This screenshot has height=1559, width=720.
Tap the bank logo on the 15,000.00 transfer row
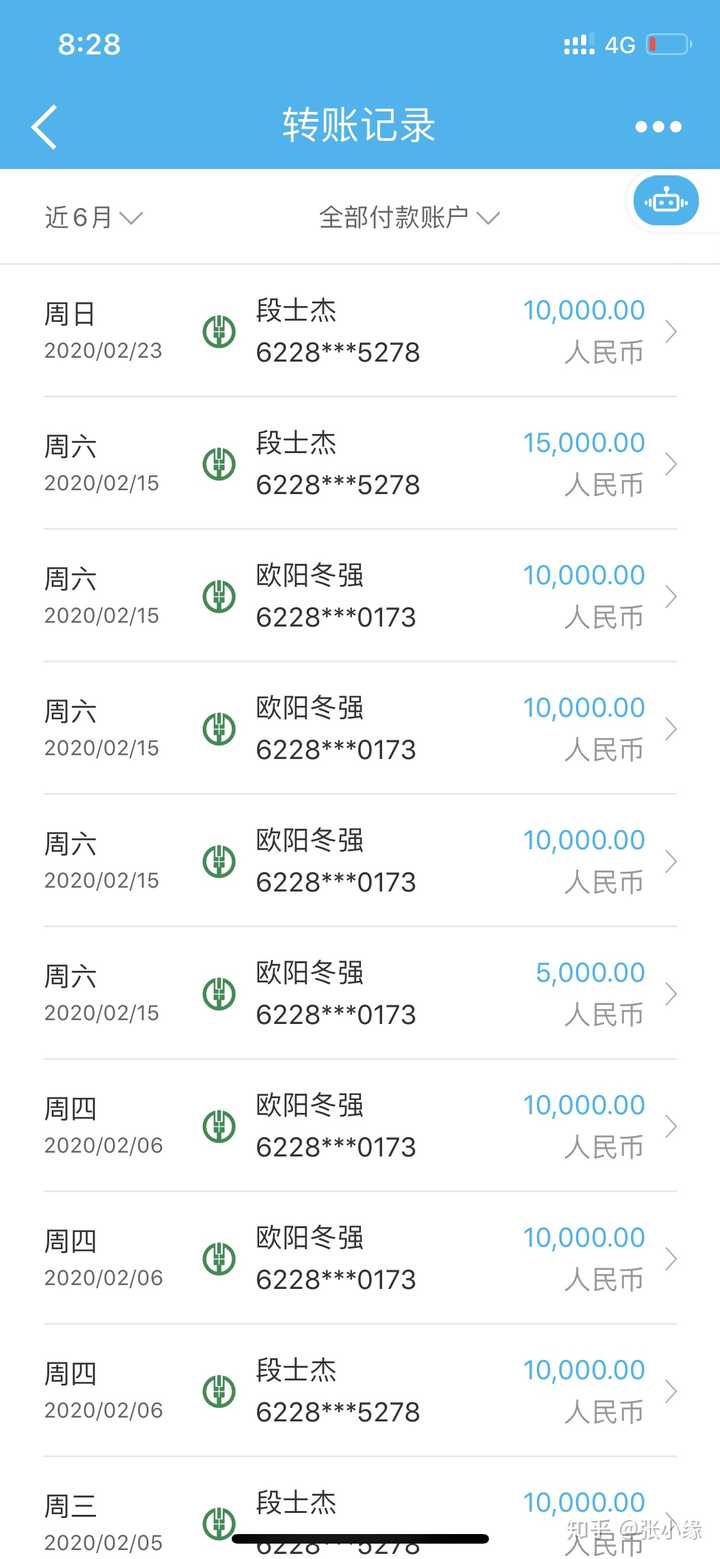coord(219,463)
